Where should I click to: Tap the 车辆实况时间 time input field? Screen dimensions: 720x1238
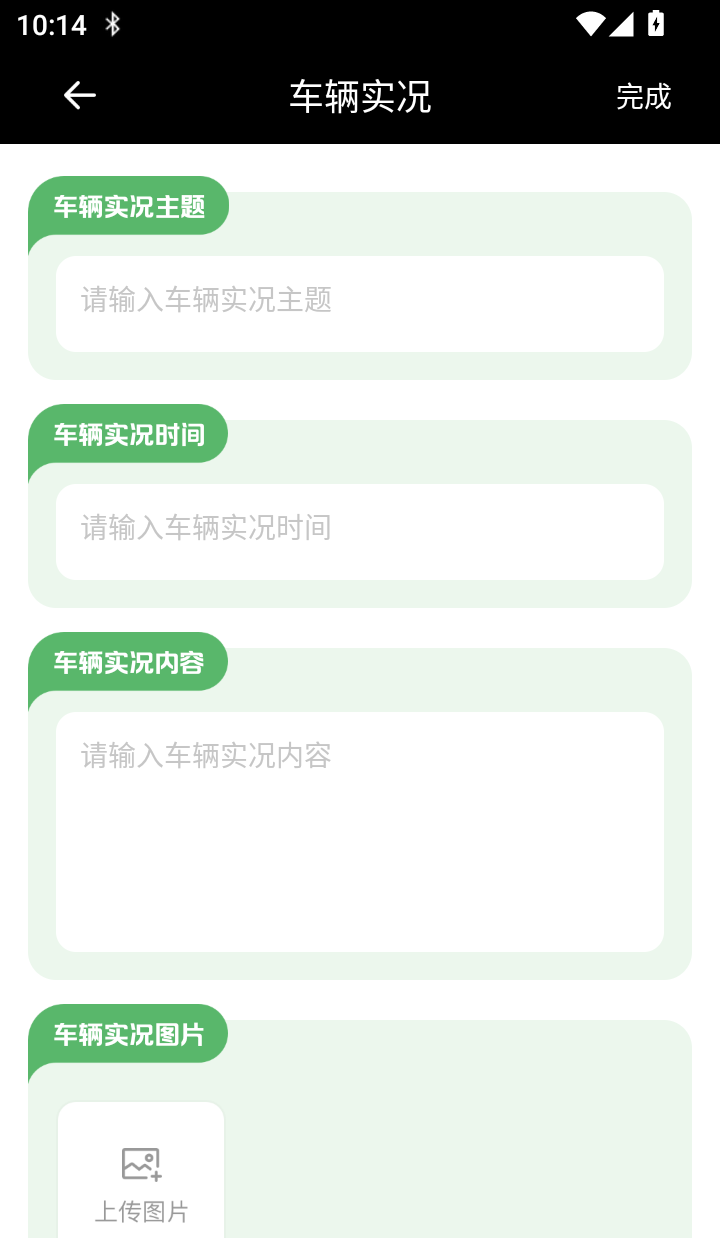tap(360, 532)
